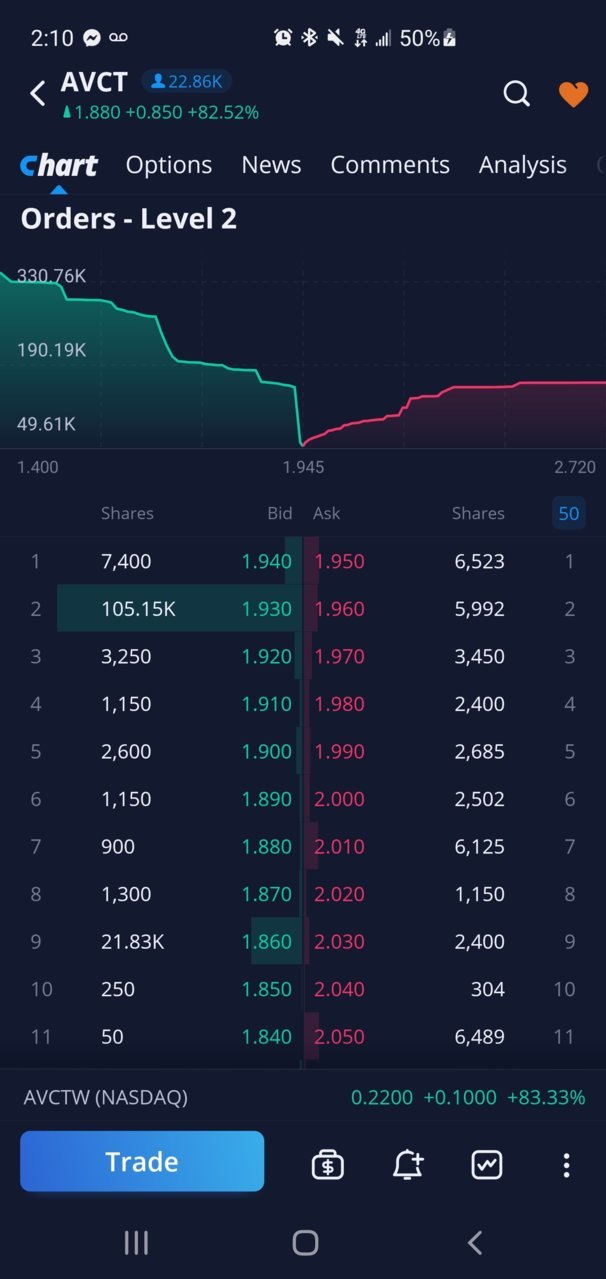Image resolution: width=606 pixels, height=1279 pixels.
Task: Select the 1.950 ask price
Action: point(340,561)
